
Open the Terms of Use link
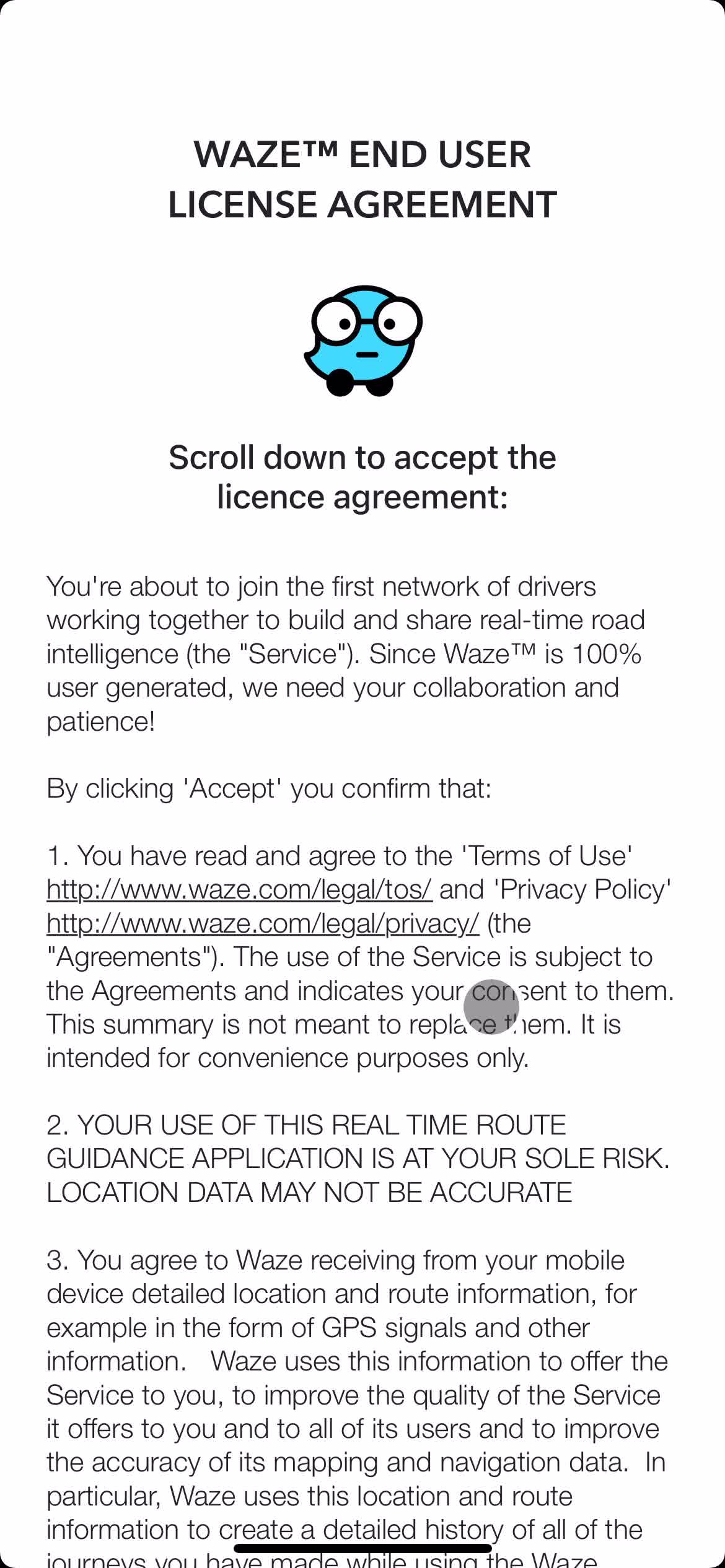pyautogui.click(x=239, y=890)
